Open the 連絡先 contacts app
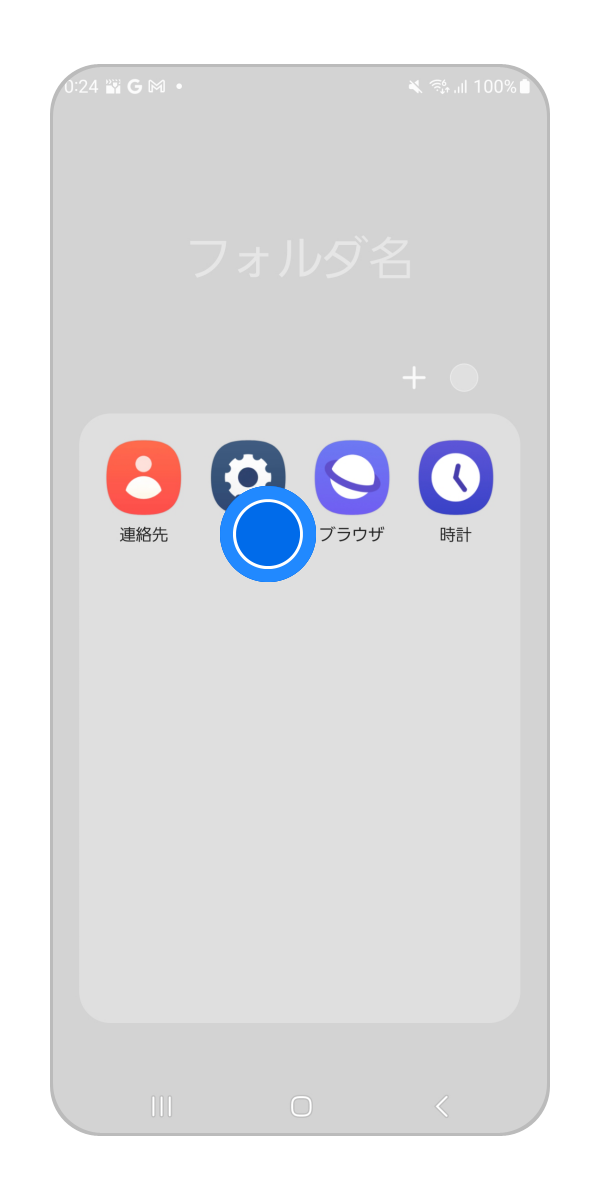Viewport: 600px width, 1200px height. point(144,478)
